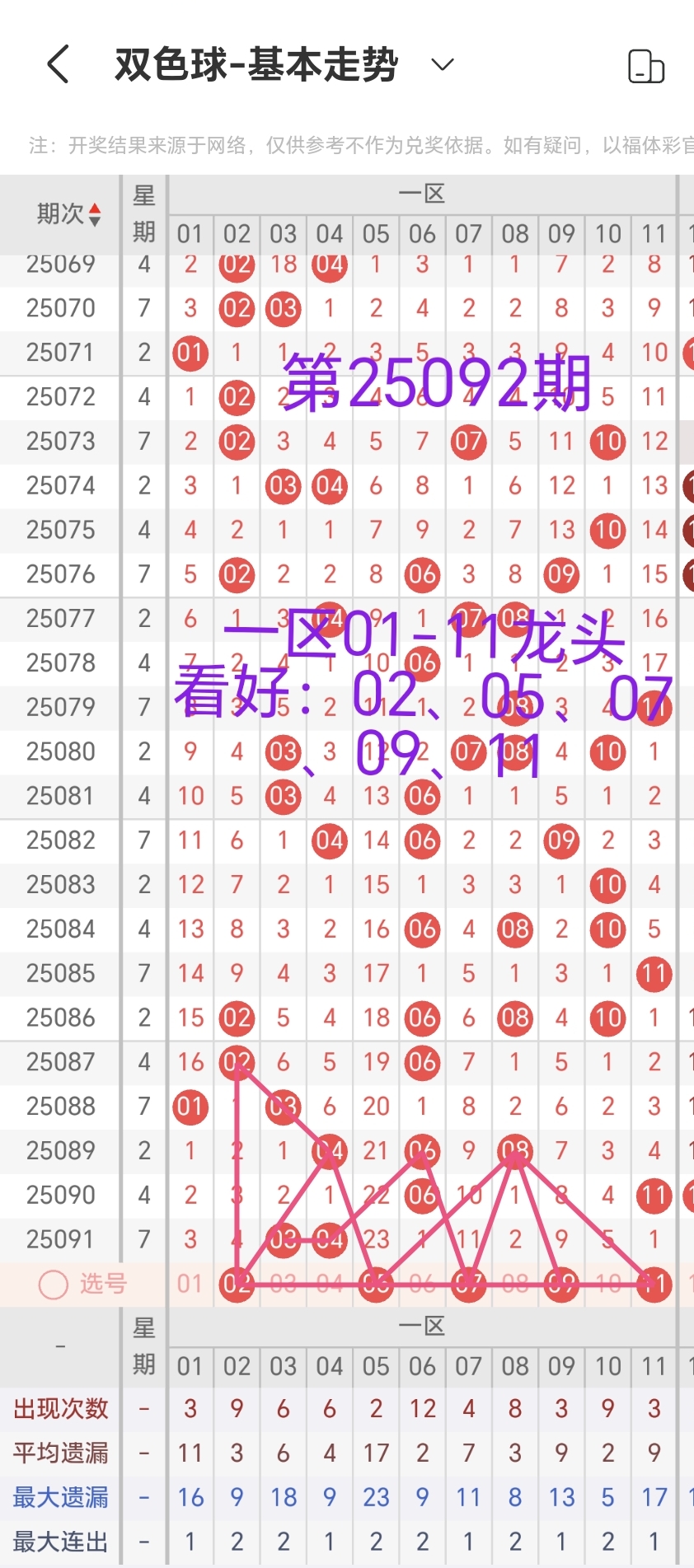The height and width of the screenshot is (1568, 694).
Task: Tap the red circled 11 ball in row 25090
Action: [654, 1195]
